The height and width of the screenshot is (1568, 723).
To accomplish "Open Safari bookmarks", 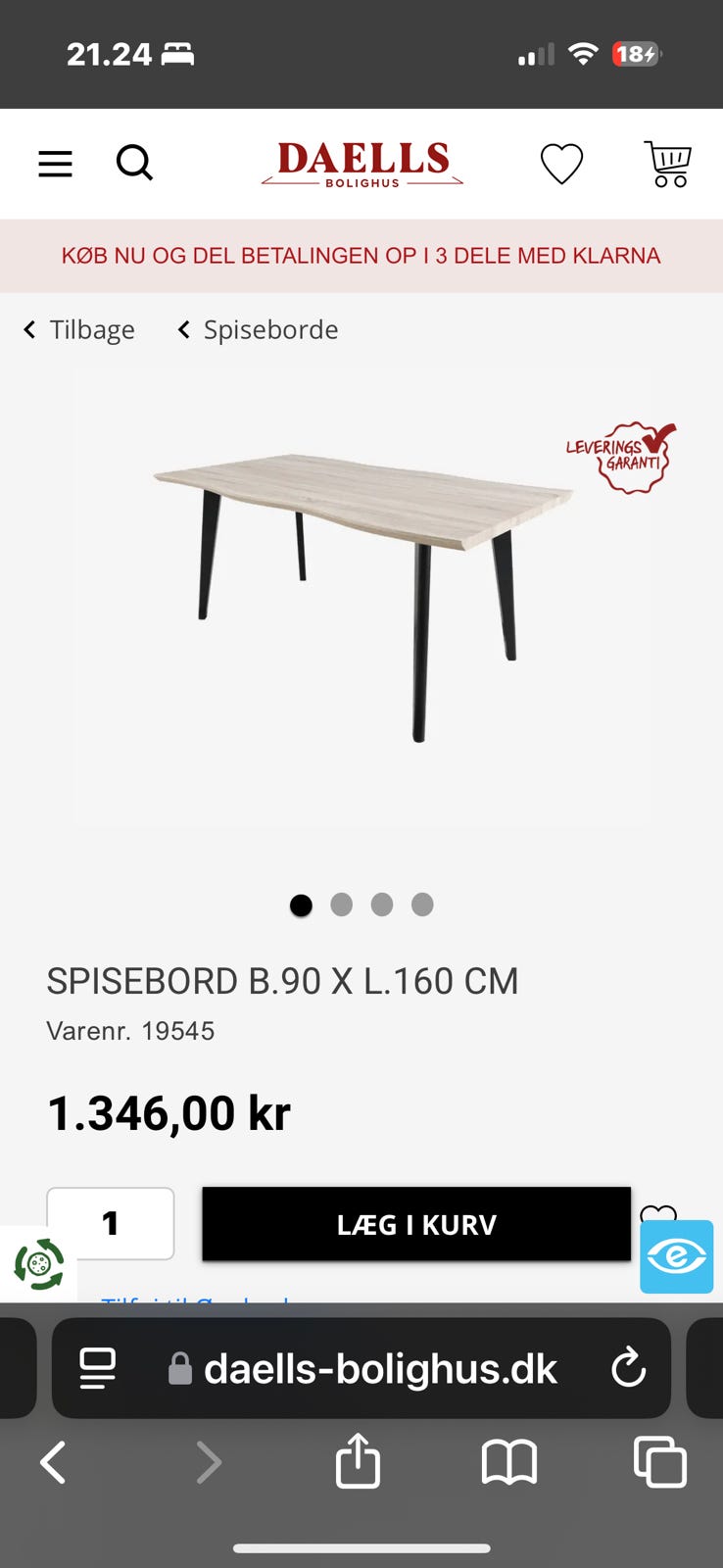I will point(510,1462).
